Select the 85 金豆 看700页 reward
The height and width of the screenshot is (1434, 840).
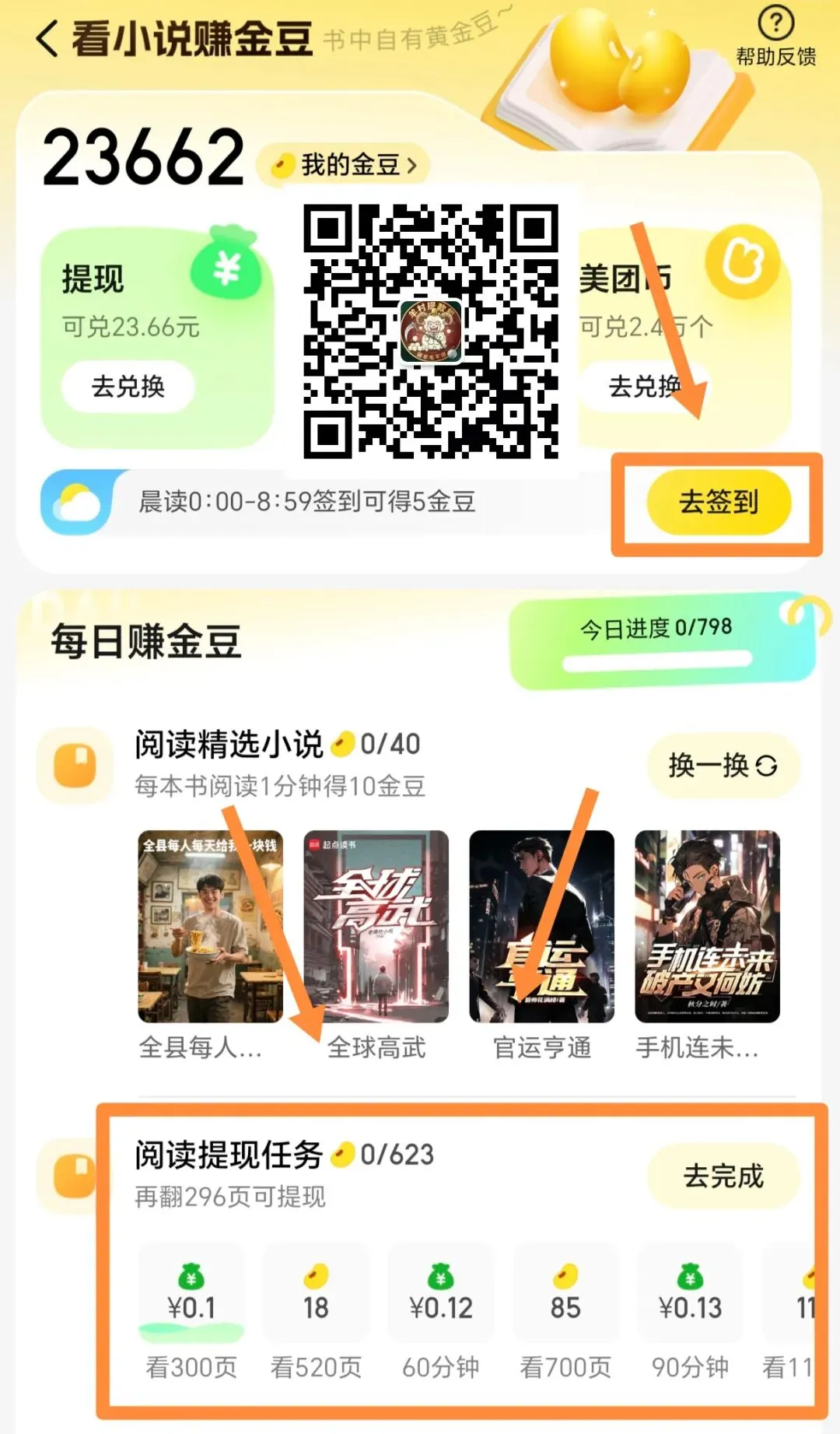565,1313
